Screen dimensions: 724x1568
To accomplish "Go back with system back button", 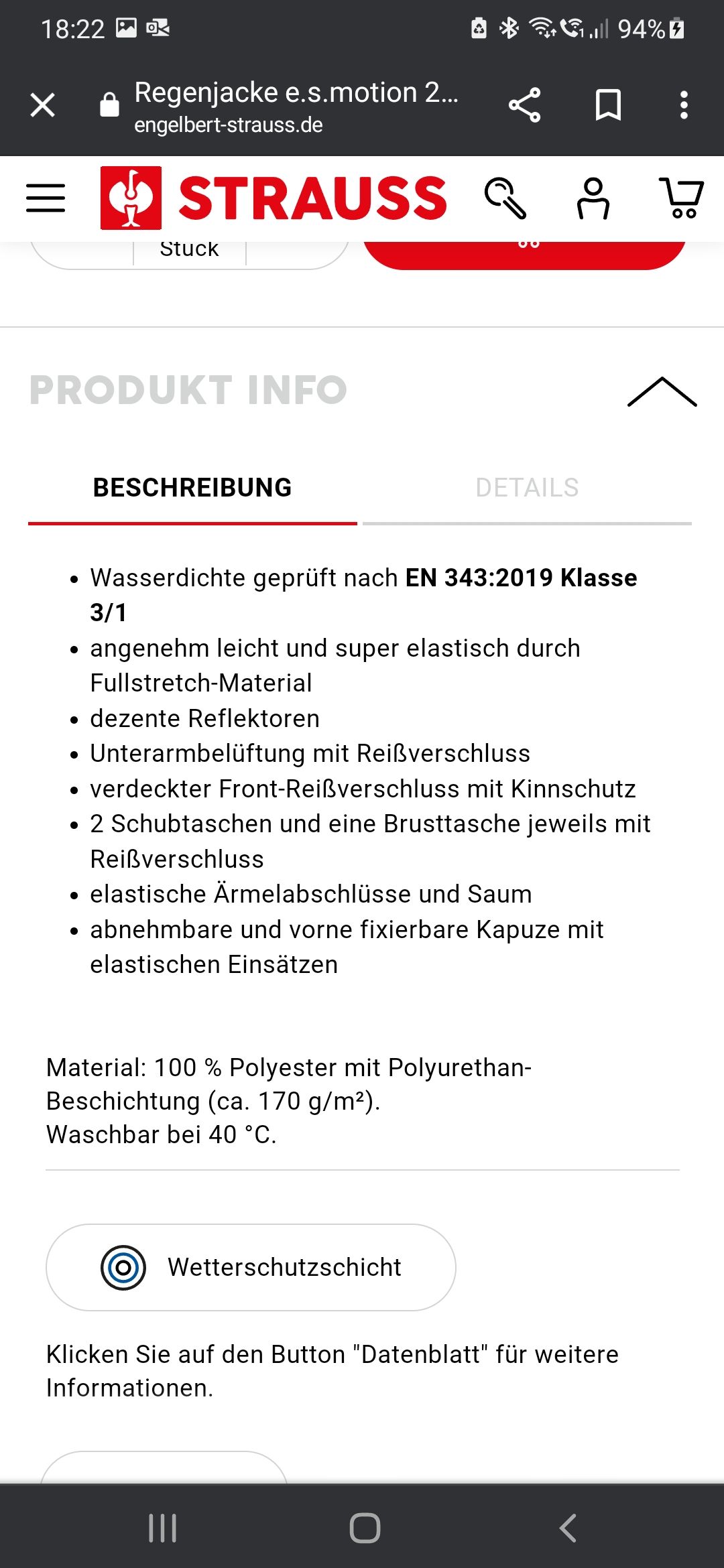I will pos(568,1528).
